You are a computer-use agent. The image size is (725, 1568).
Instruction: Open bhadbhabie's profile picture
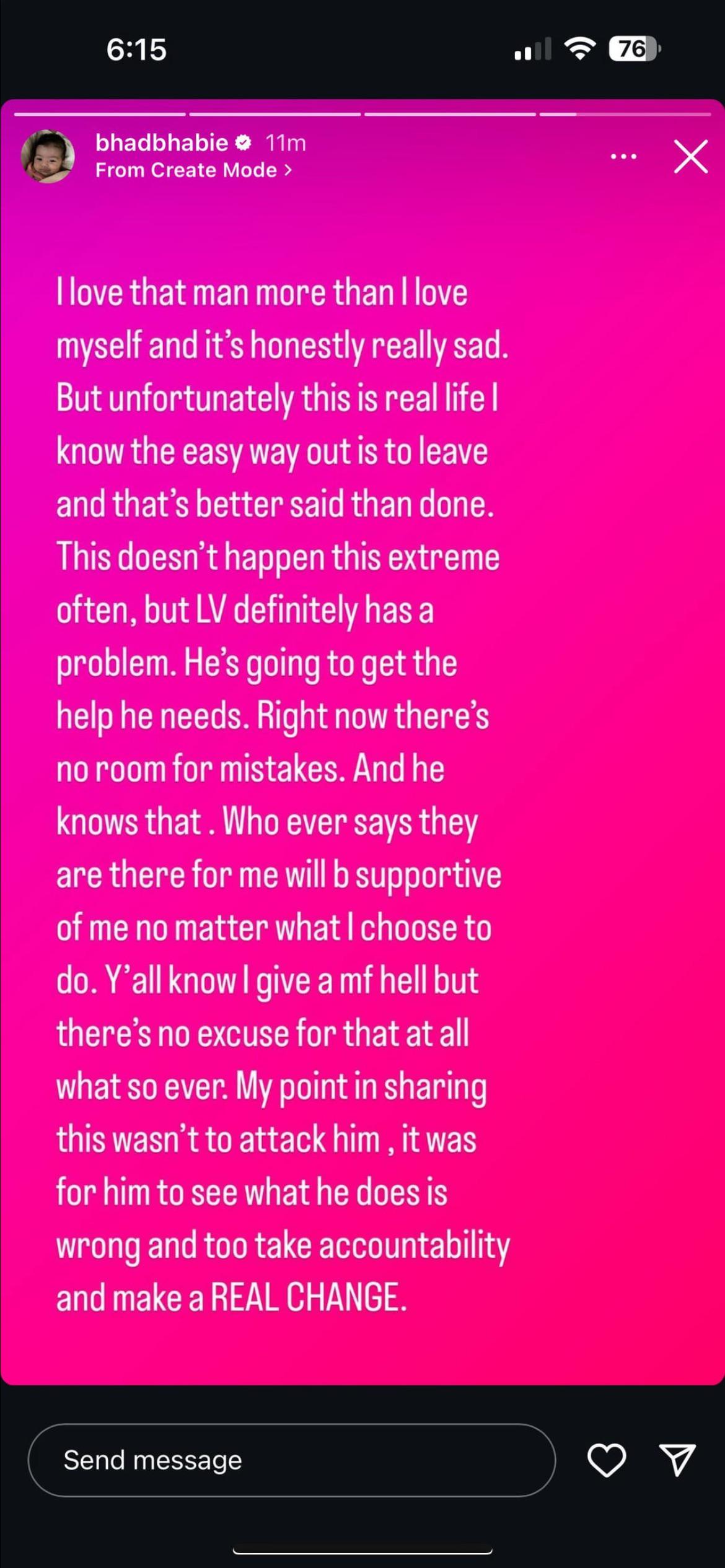(x=48, y=157)
